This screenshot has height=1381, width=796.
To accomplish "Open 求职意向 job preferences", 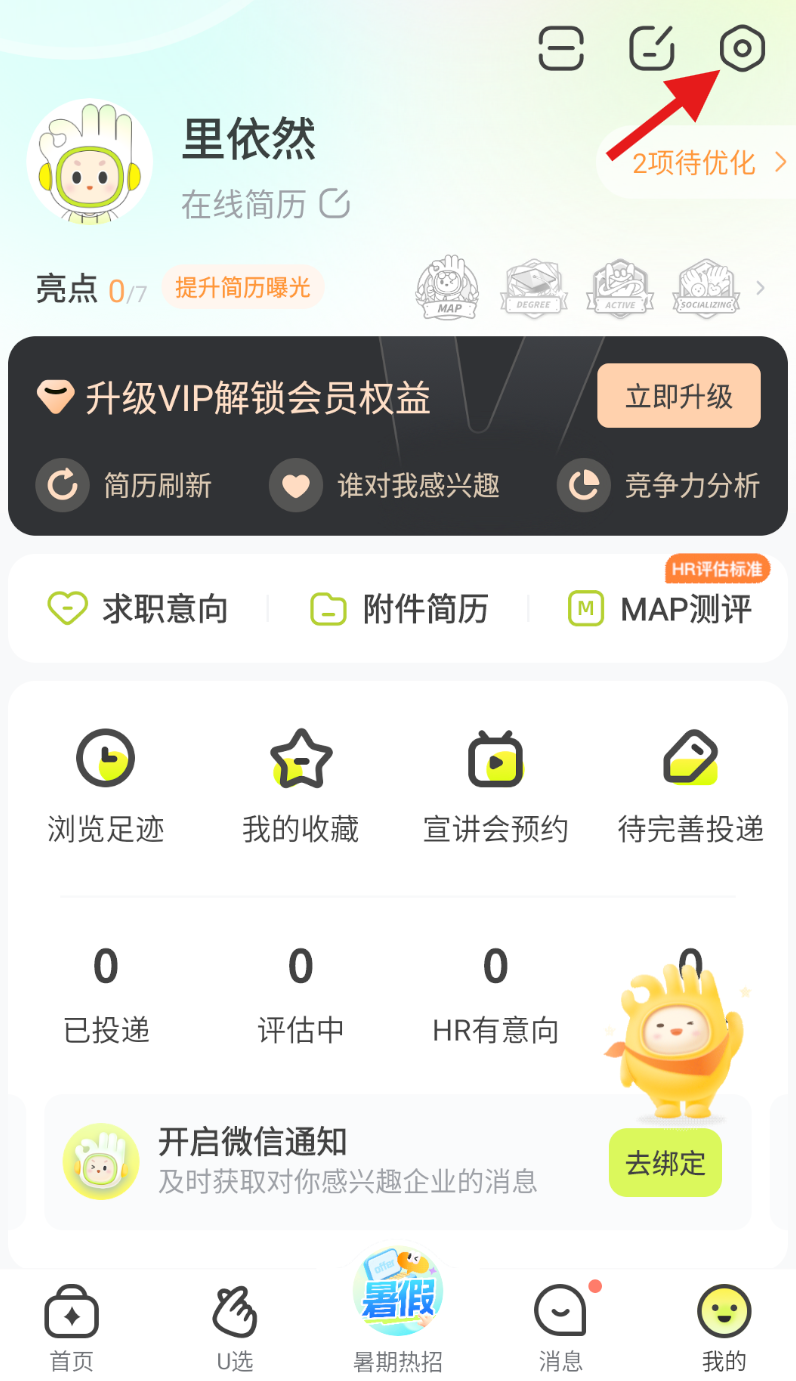I will pyautogui.click(x=138, y=608).
